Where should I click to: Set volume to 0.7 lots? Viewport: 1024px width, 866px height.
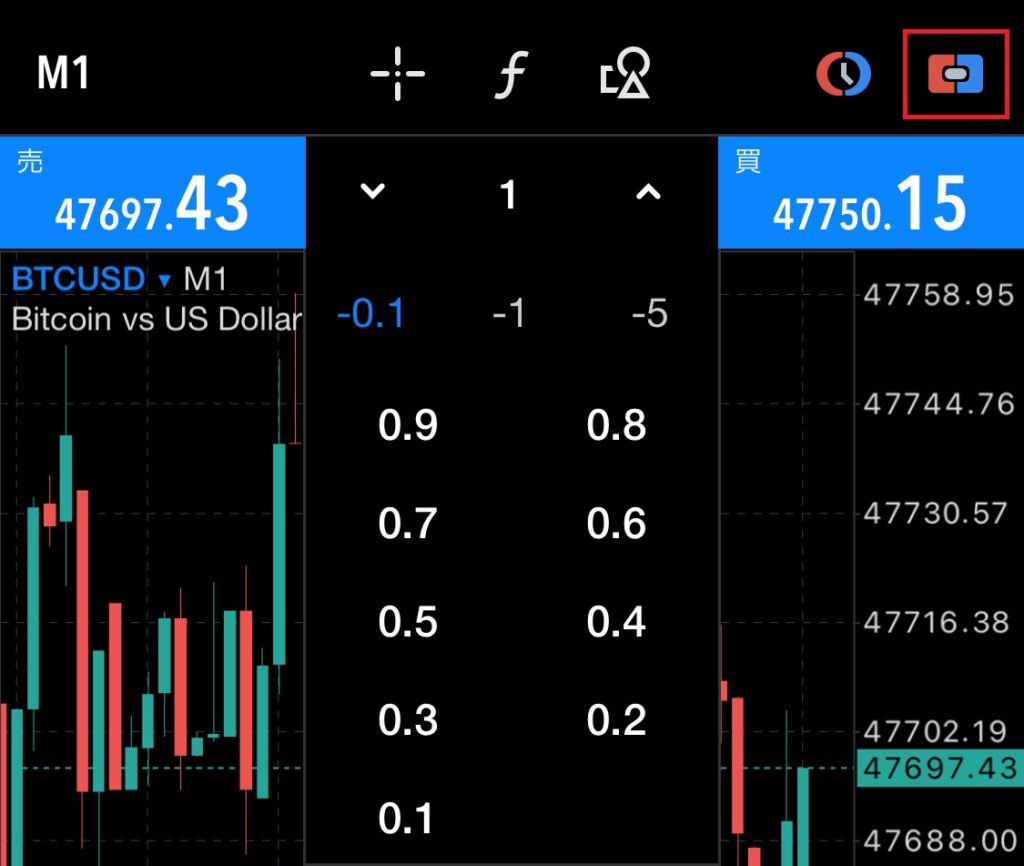(408, 524)
